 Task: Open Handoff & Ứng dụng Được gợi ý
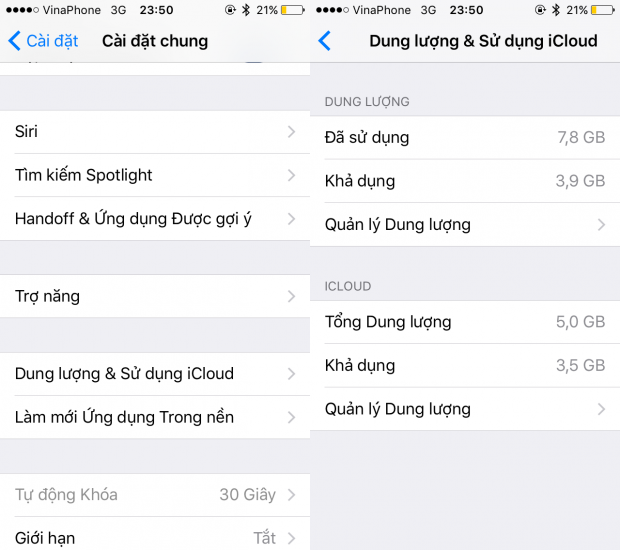click(154, 219)
